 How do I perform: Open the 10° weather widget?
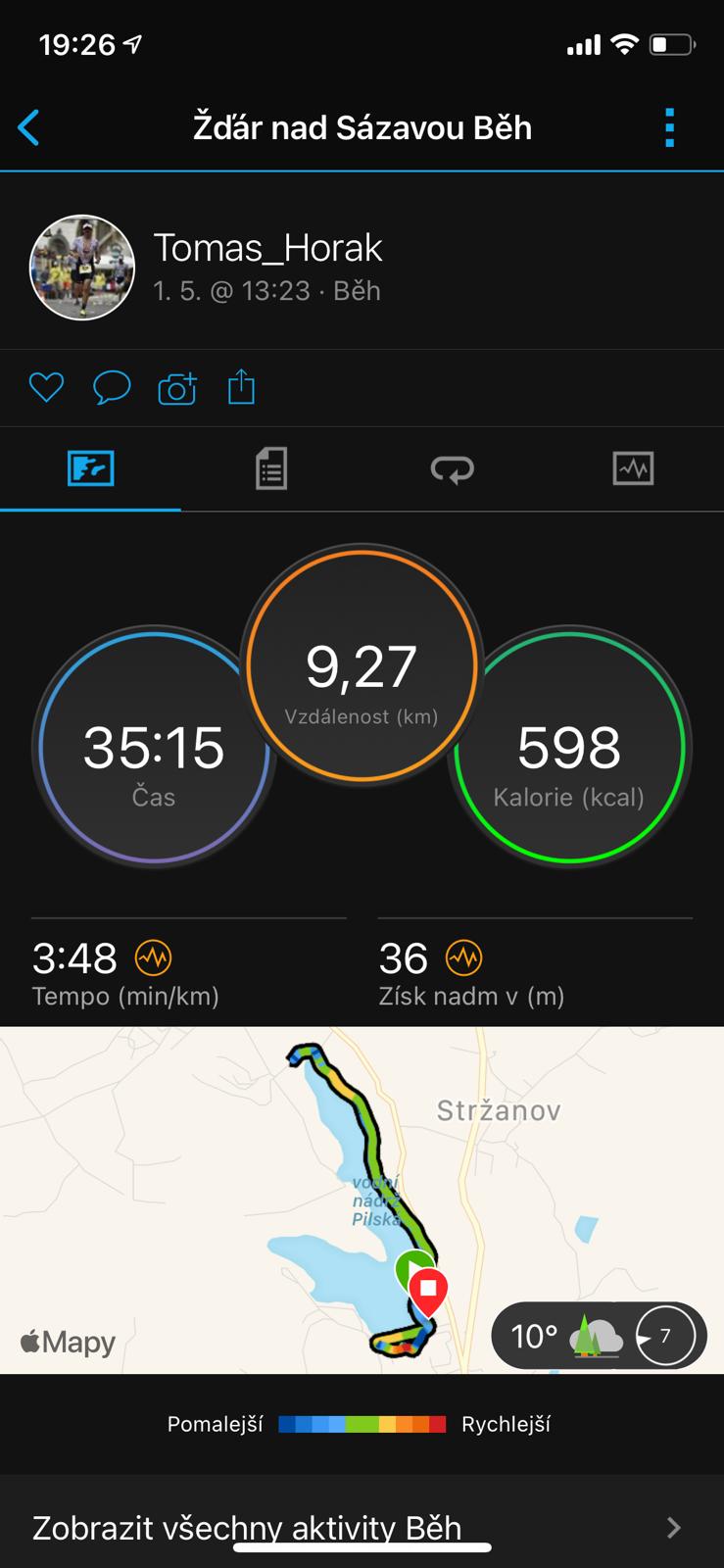tap(599, 1335)
